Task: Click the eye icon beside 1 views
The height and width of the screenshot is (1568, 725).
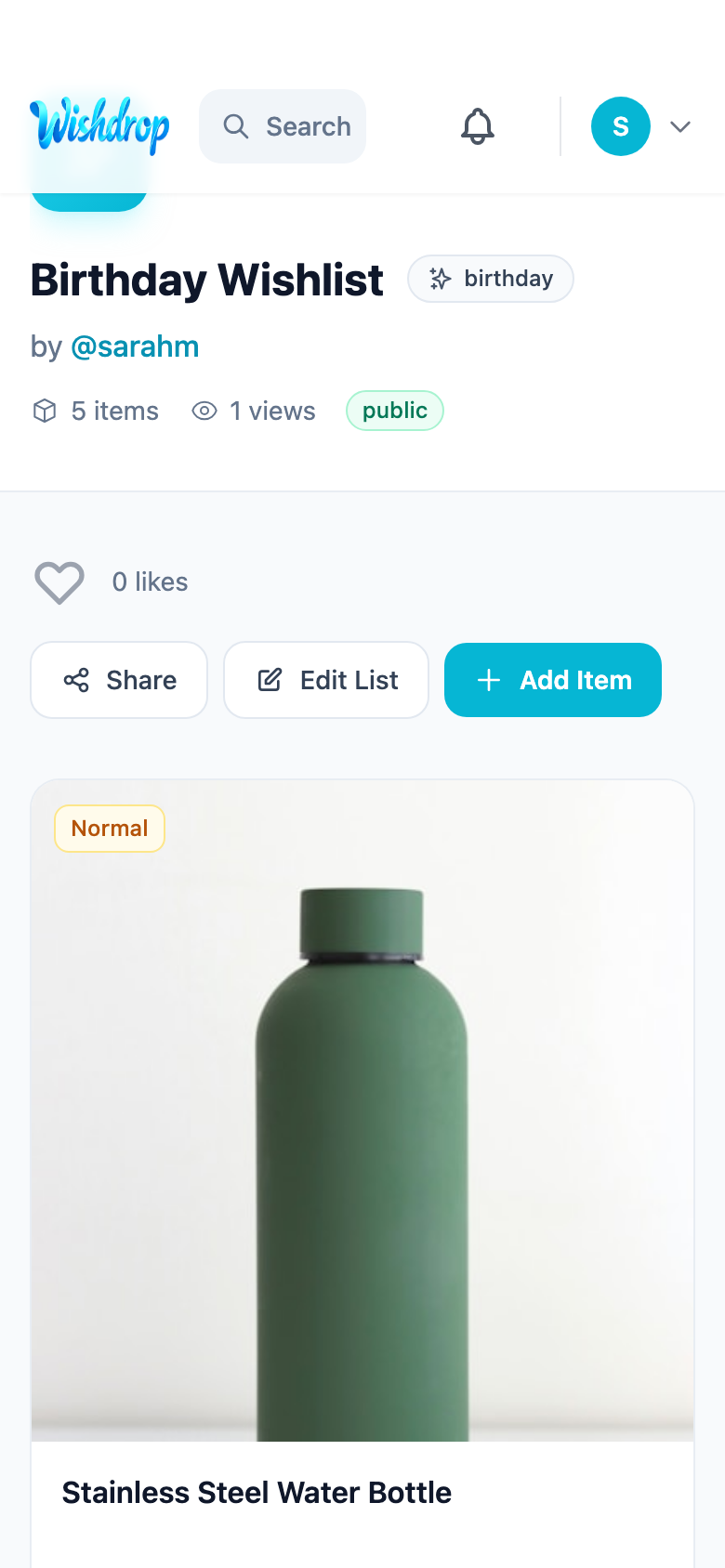Action: (x=204, y=411)
